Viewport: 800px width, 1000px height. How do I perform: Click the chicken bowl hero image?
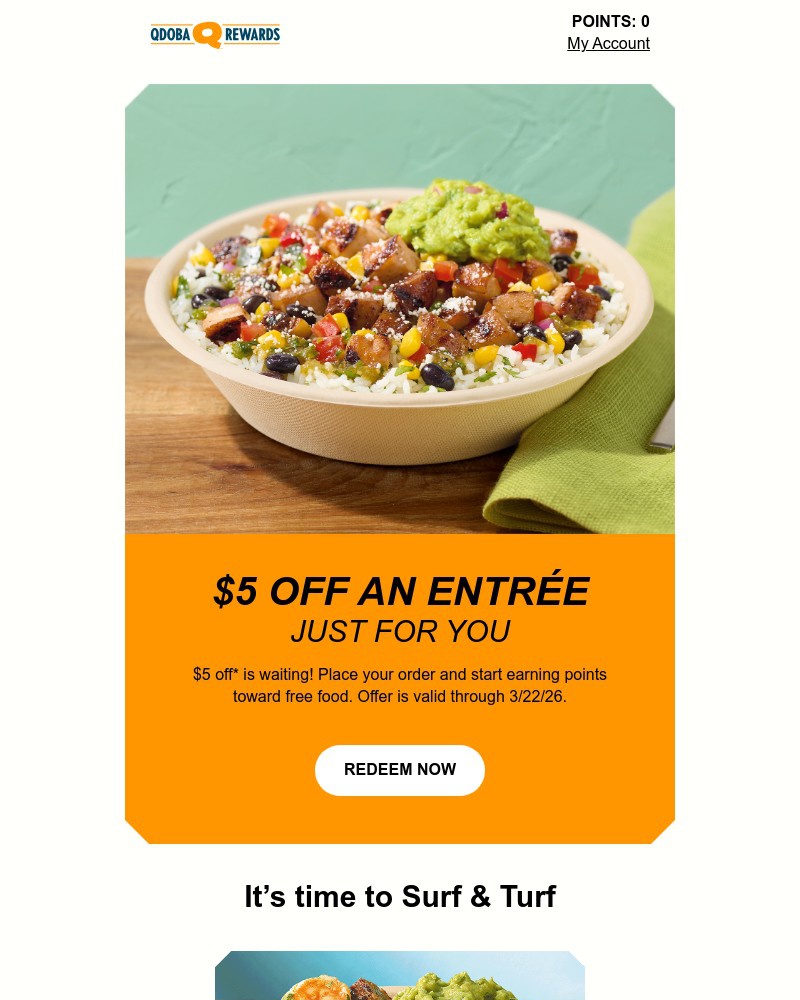click(x=400, y=310)
